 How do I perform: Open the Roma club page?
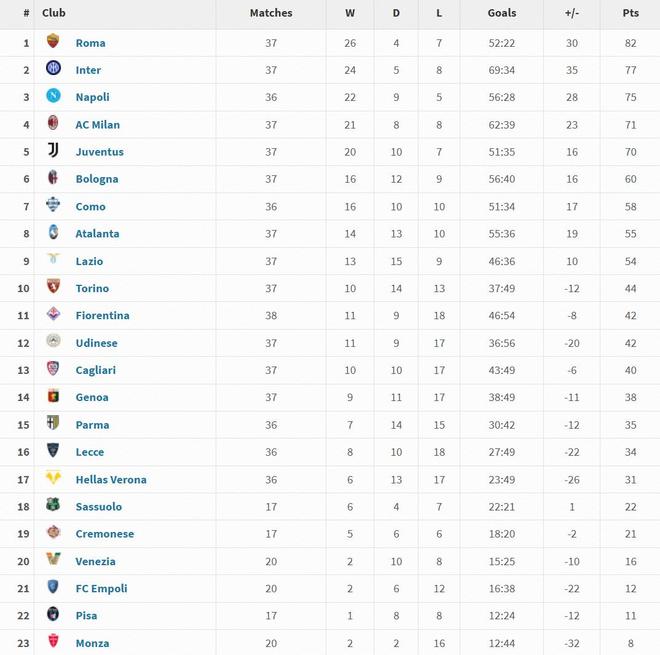(90, 43)
